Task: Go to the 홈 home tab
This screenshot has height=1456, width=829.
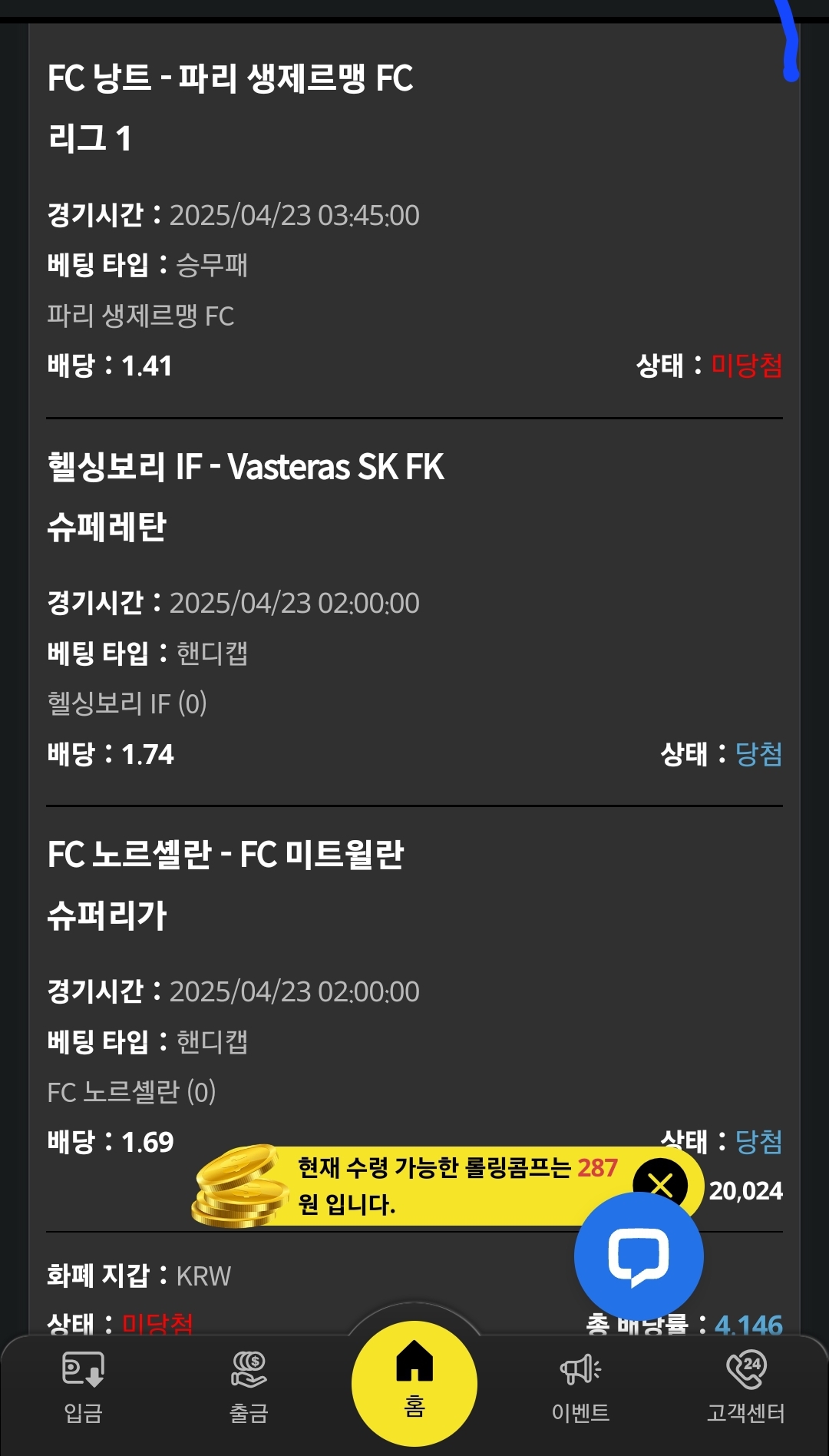Action: pyautogui.click(x=414, y=1384)
